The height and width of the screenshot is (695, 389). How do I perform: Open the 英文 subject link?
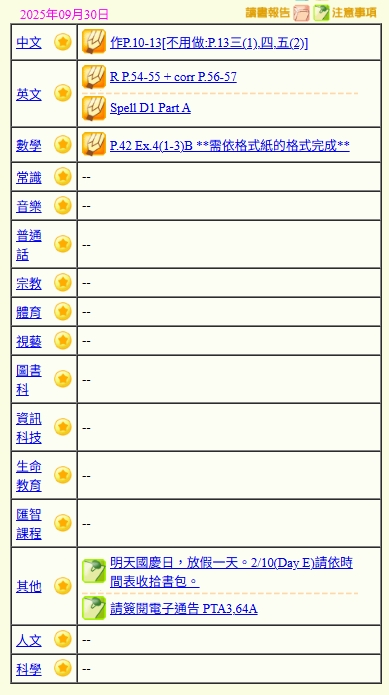tap(29, 94)
